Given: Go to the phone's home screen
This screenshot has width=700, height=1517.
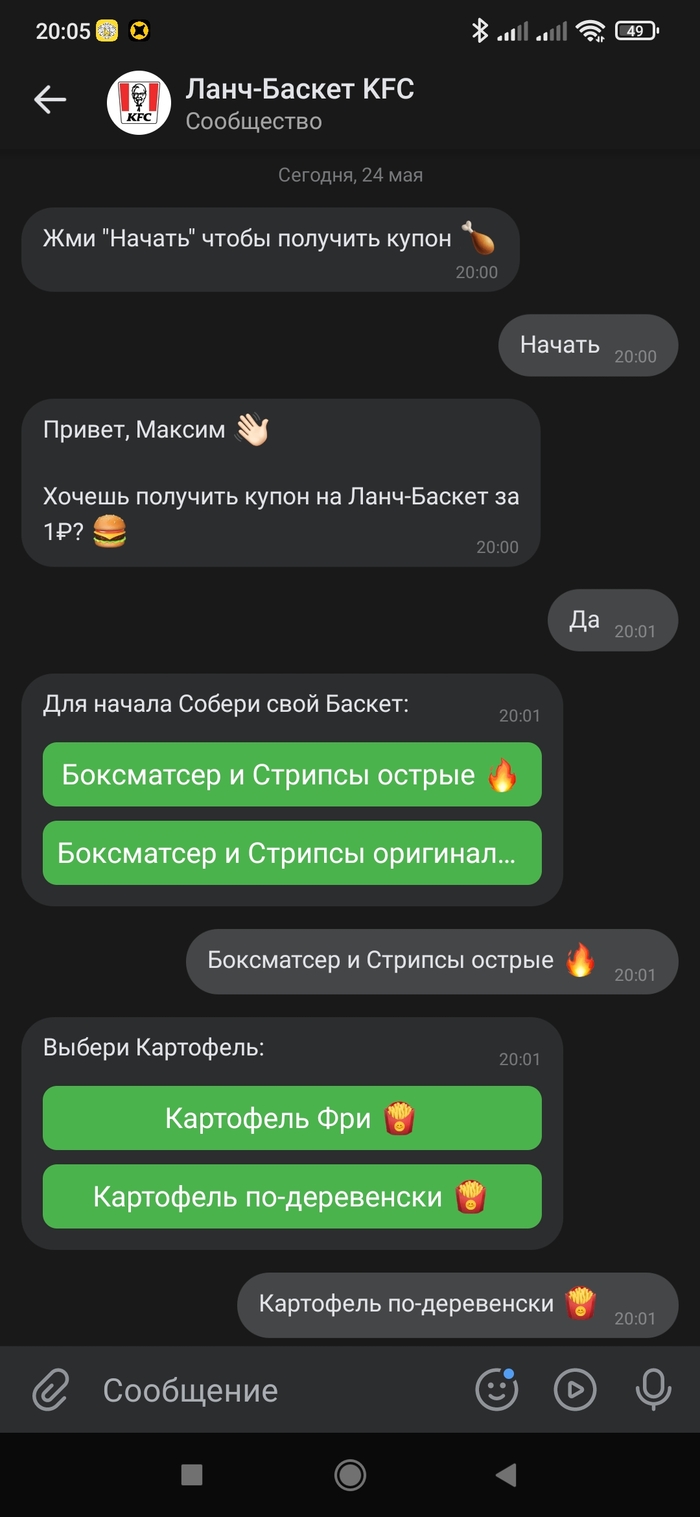Looking at the screenshot, I should (x=350, y=1474).
